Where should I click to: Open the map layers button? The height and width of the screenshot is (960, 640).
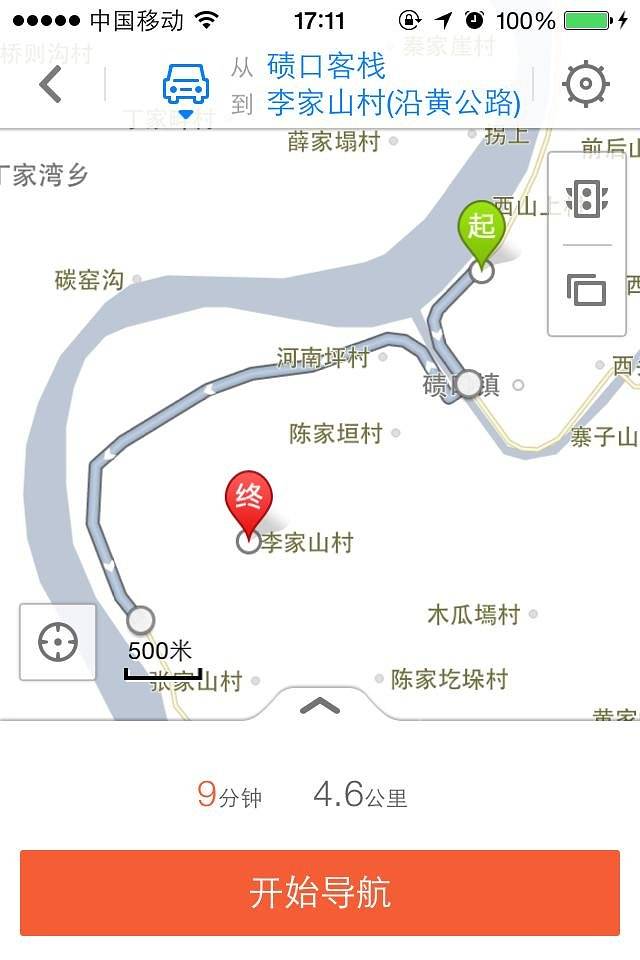pos(587,289)
